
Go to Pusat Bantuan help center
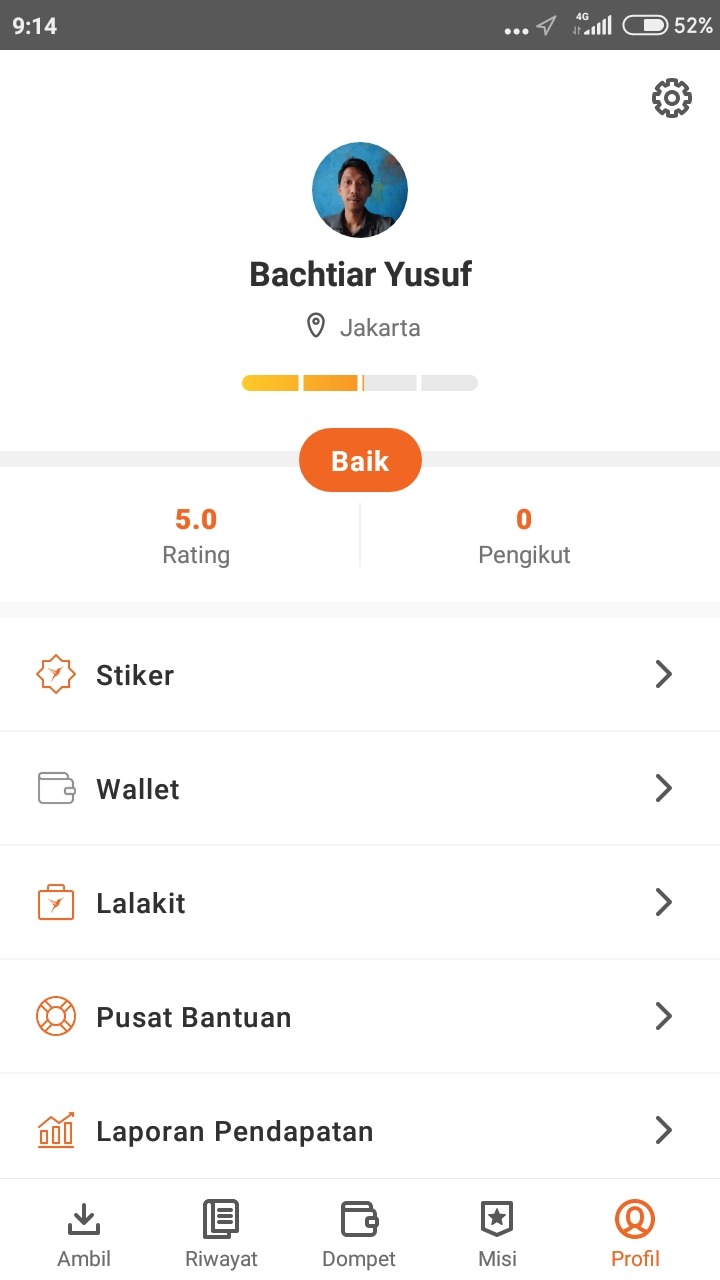[x=360, y=1017]
